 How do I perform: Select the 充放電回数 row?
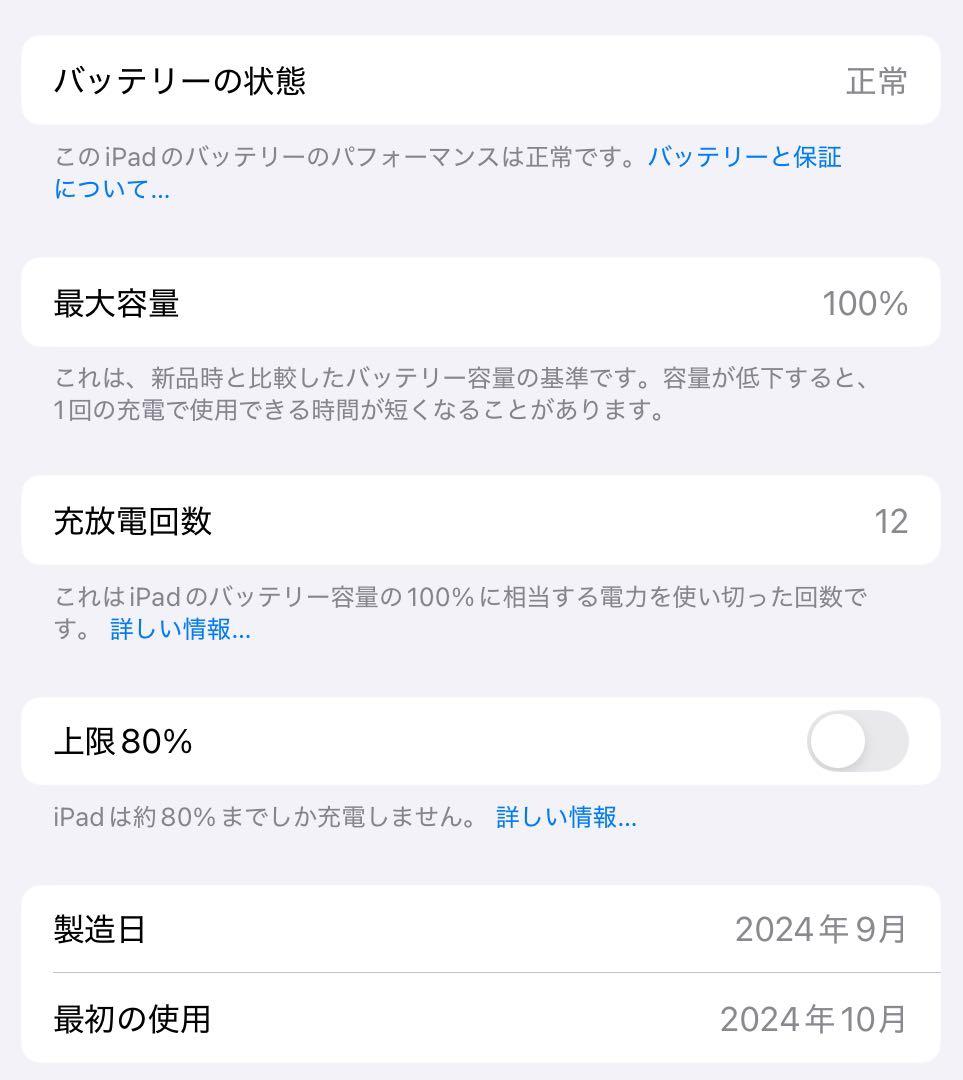coord(480,521)
